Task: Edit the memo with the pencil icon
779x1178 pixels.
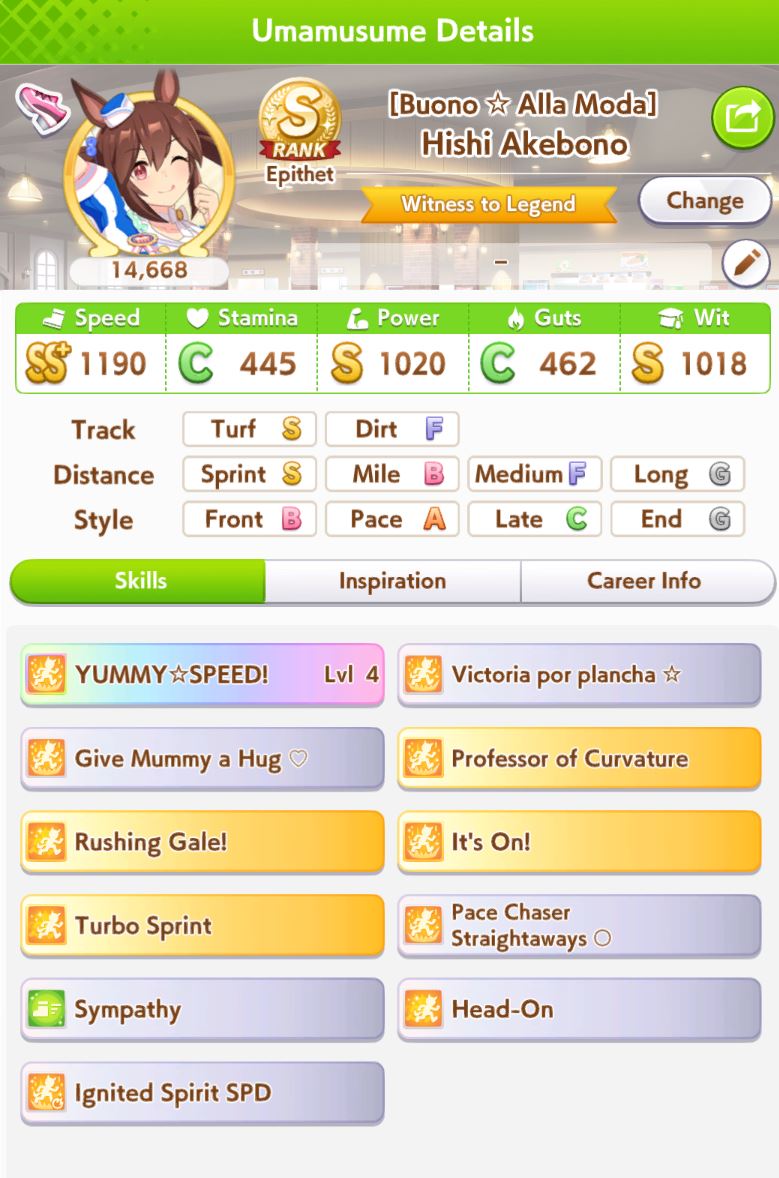Action: [745, 264]
